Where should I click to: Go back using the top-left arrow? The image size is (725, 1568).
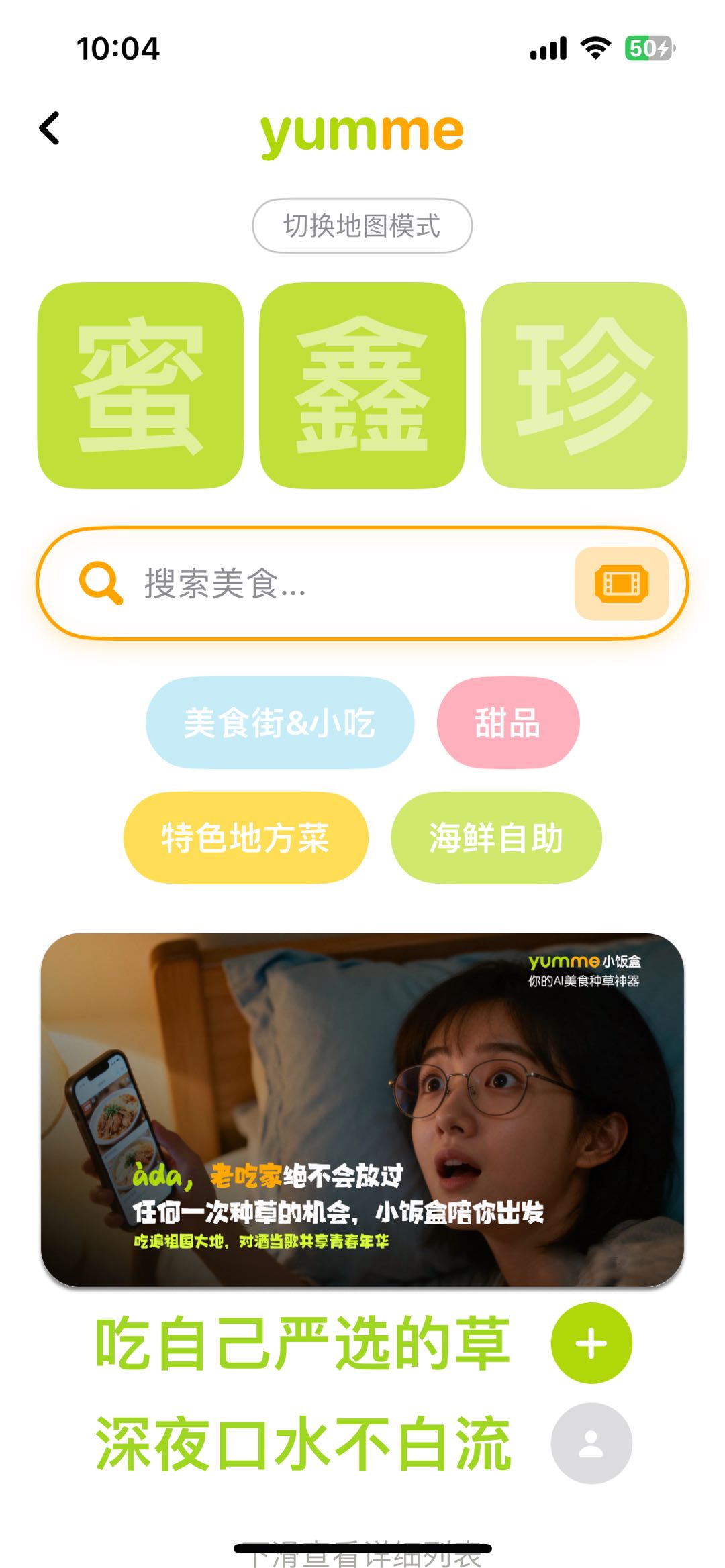[50, 128]
